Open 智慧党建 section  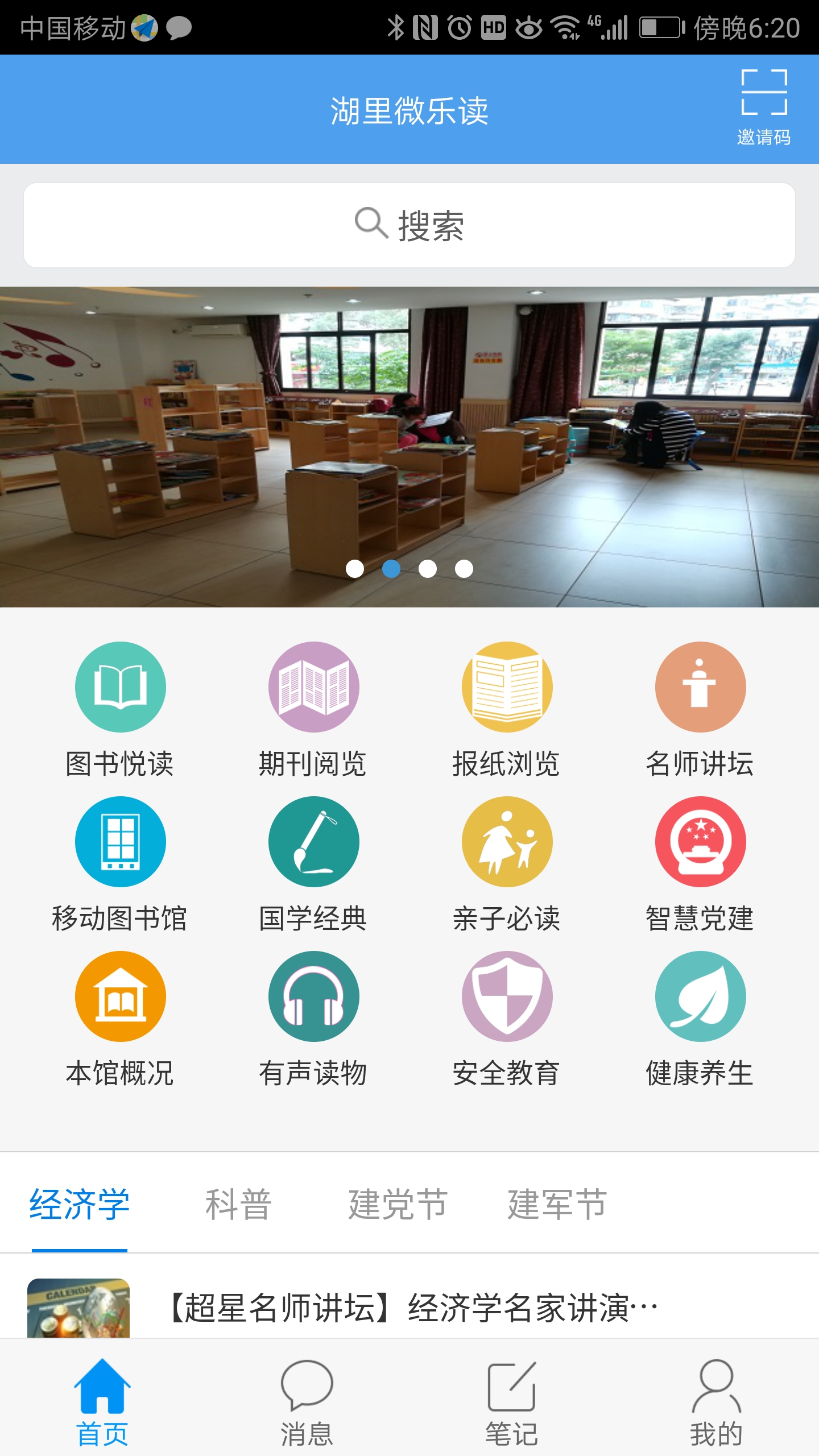(700, 864)
